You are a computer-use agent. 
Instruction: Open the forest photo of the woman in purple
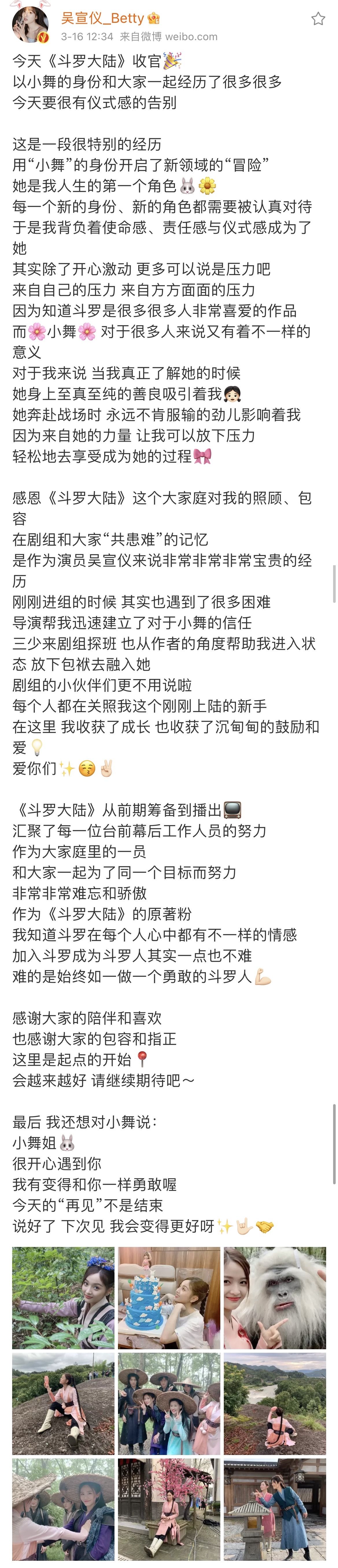tap(63, 1297)
